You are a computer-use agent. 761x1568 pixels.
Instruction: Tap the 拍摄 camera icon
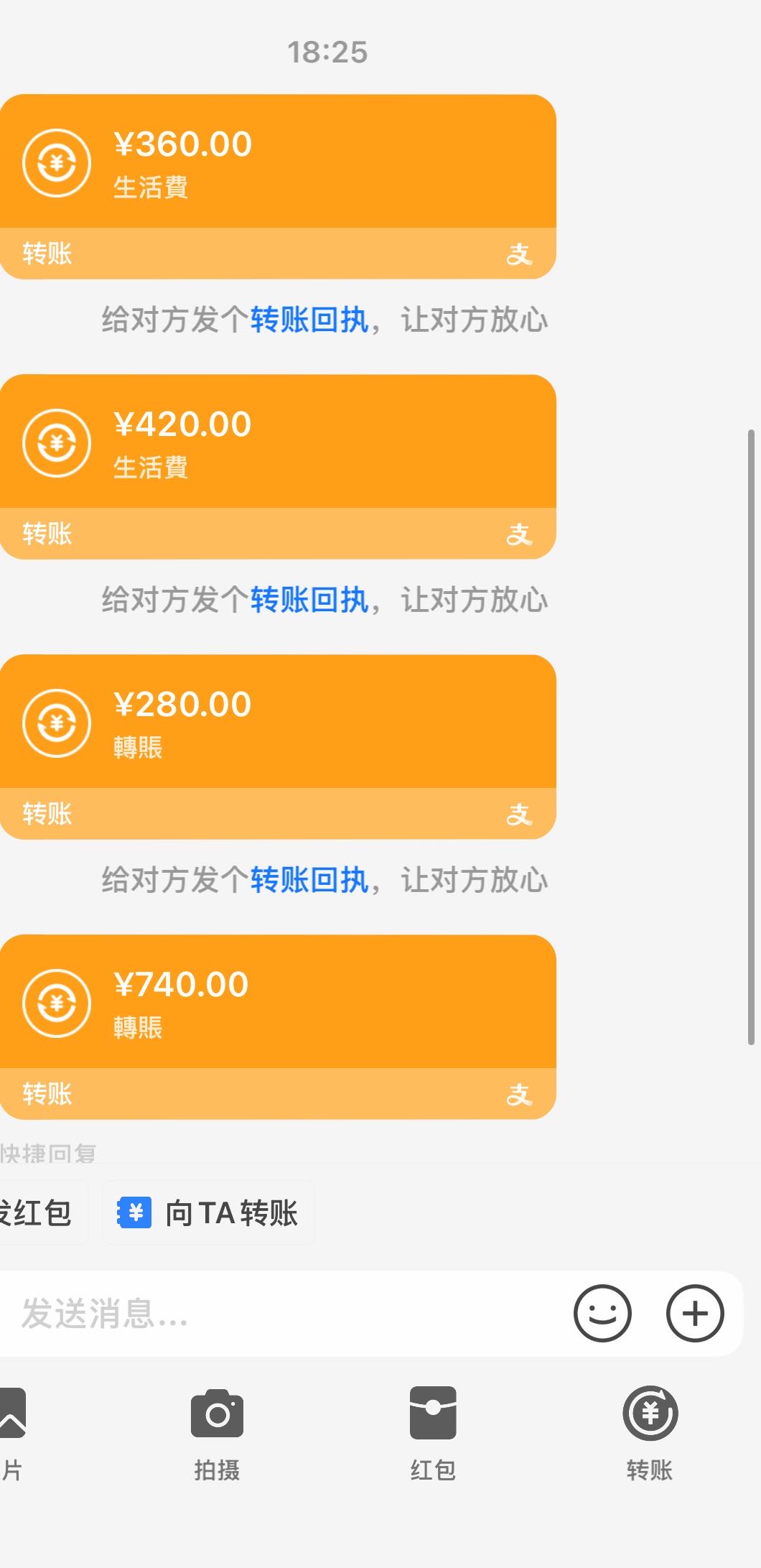[x=216, y=1411]
